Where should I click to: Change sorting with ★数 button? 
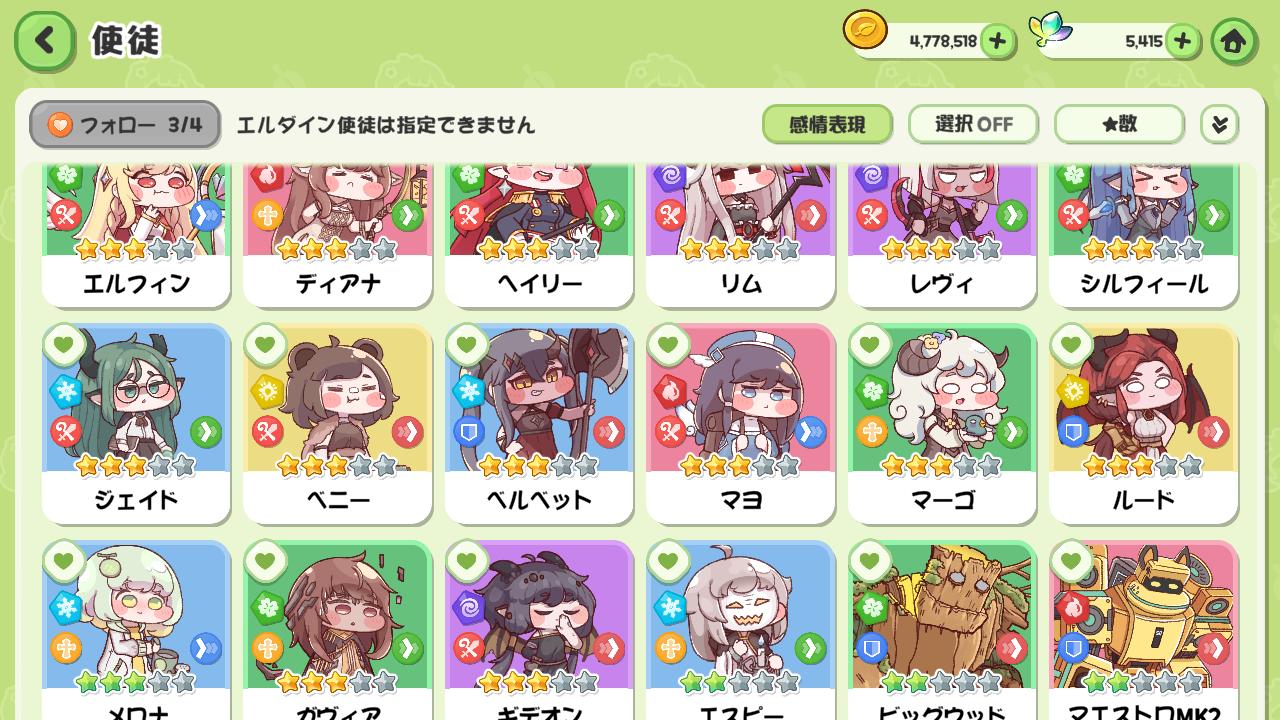click(1119, 124)
